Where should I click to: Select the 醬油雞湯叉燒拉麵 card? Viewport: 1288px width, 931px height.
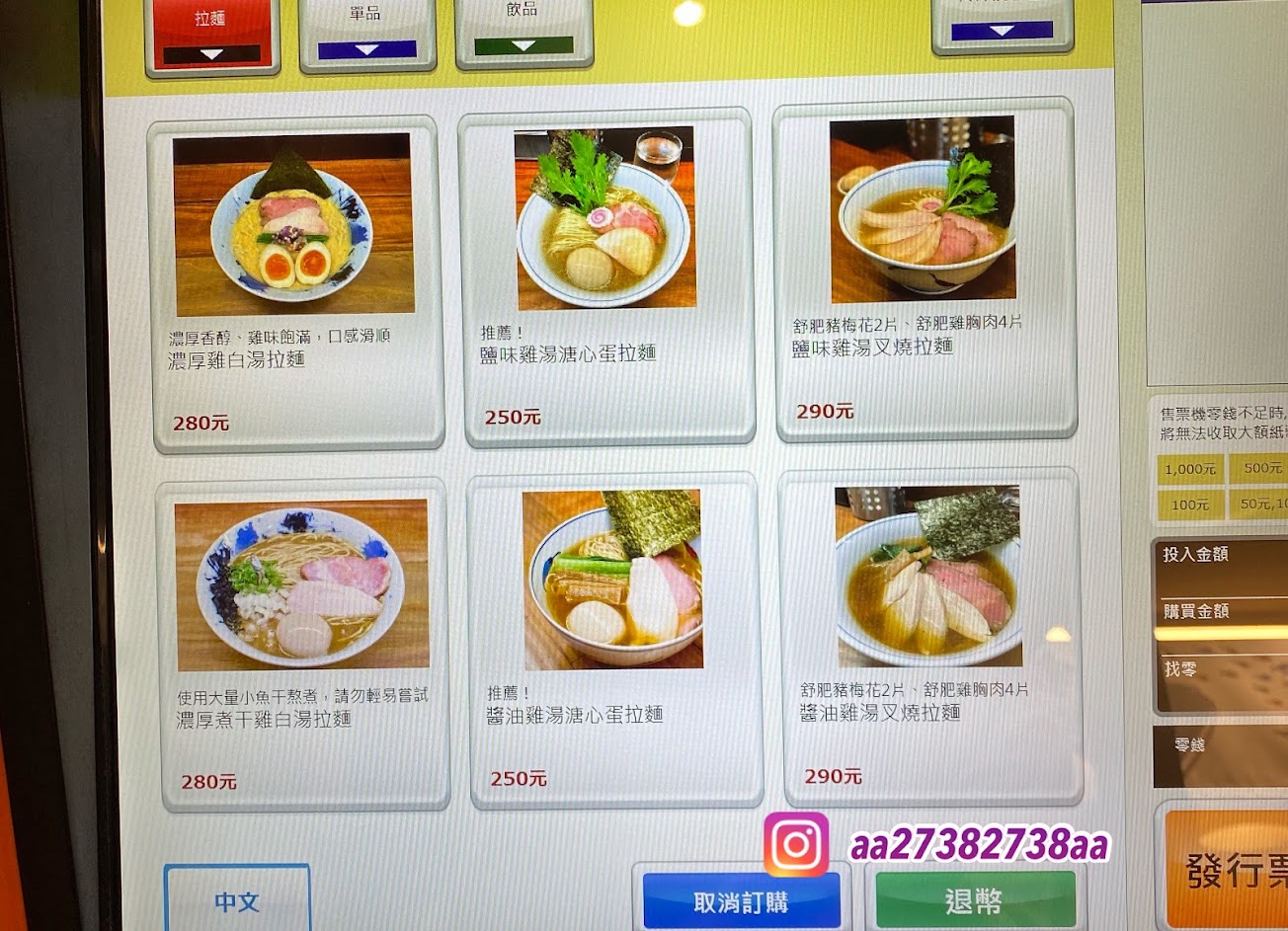coord(931,637)
